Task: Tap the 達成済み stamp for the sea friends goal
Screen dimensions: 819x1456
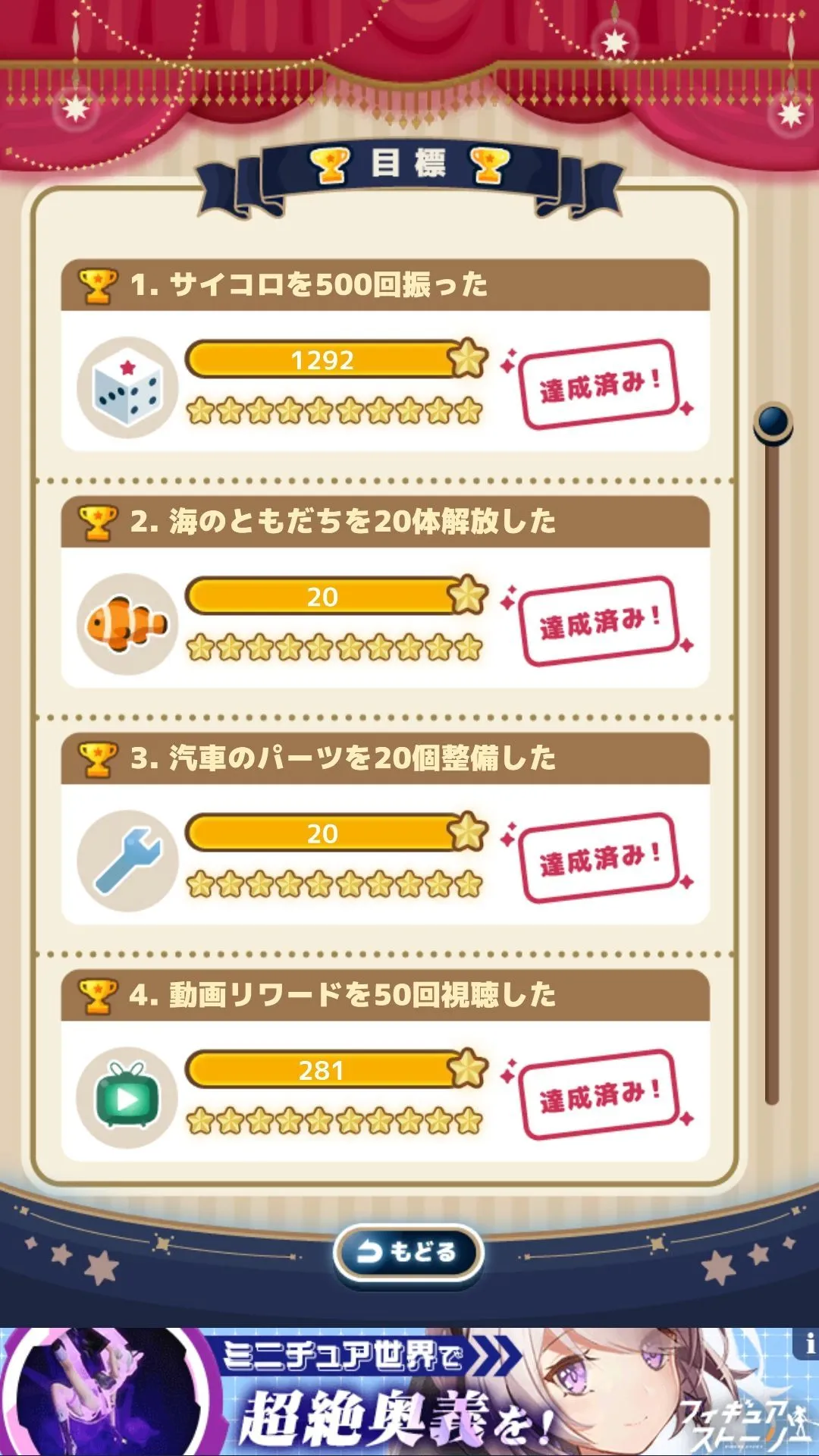Action: [598, 621]
